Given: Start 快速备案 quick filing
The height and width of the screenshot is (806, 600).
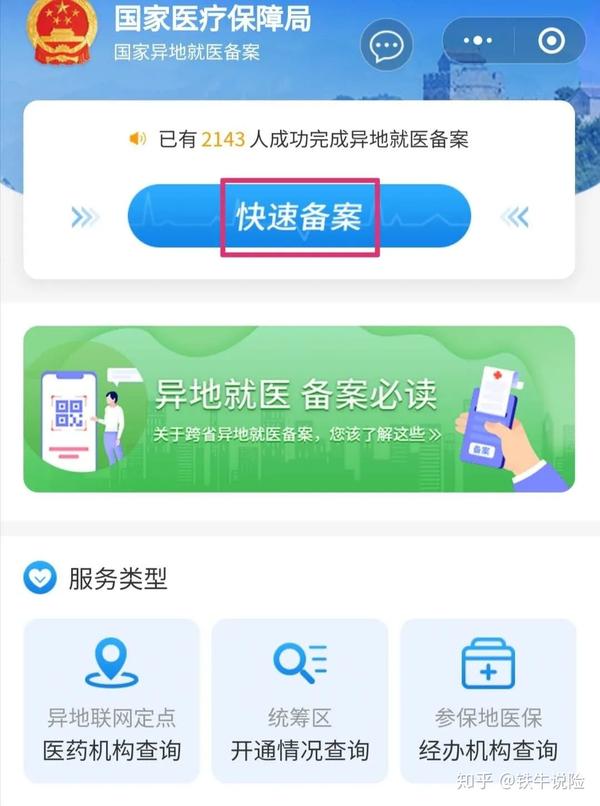Looking at the screenshot, I should pos(299,216).
